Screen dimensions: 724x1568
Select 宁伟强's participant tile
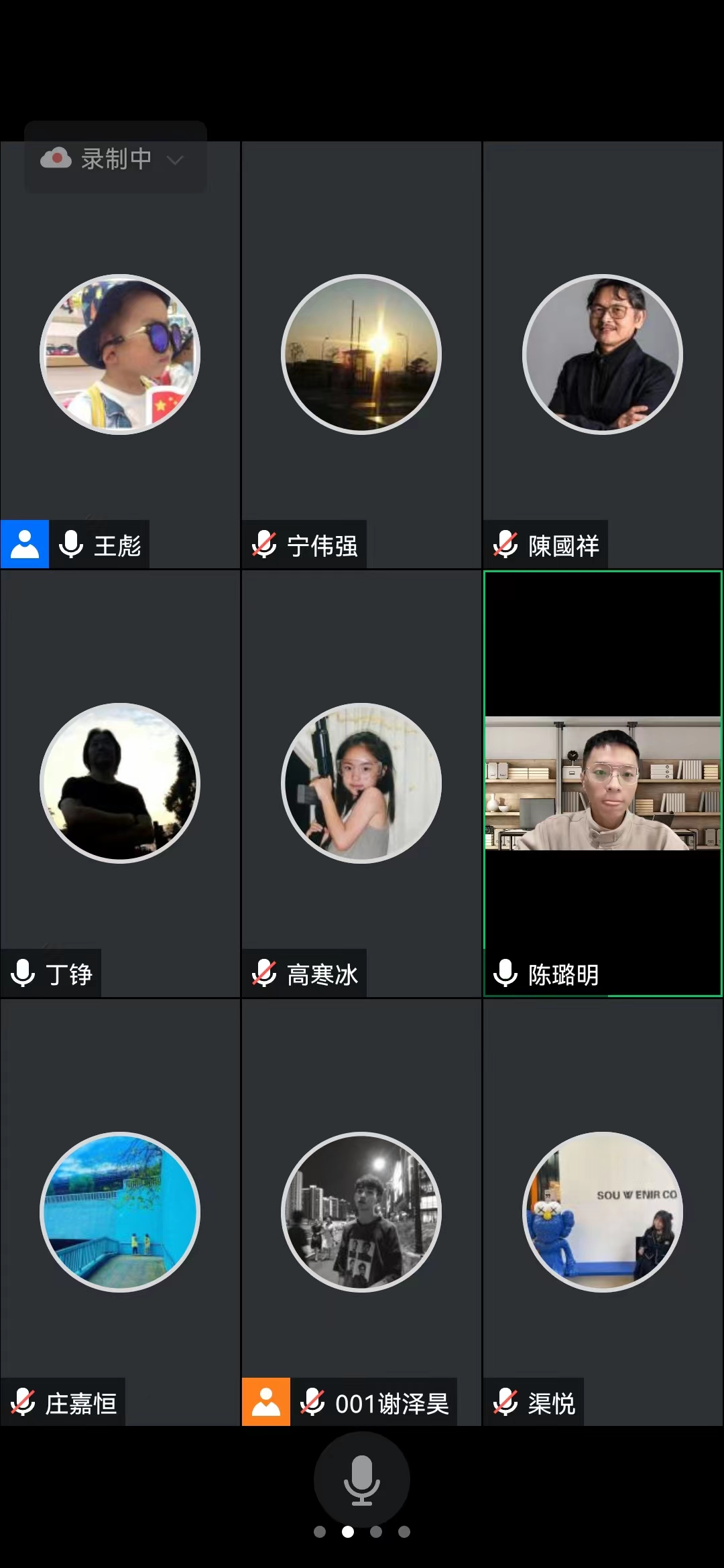tap(361, 354)
